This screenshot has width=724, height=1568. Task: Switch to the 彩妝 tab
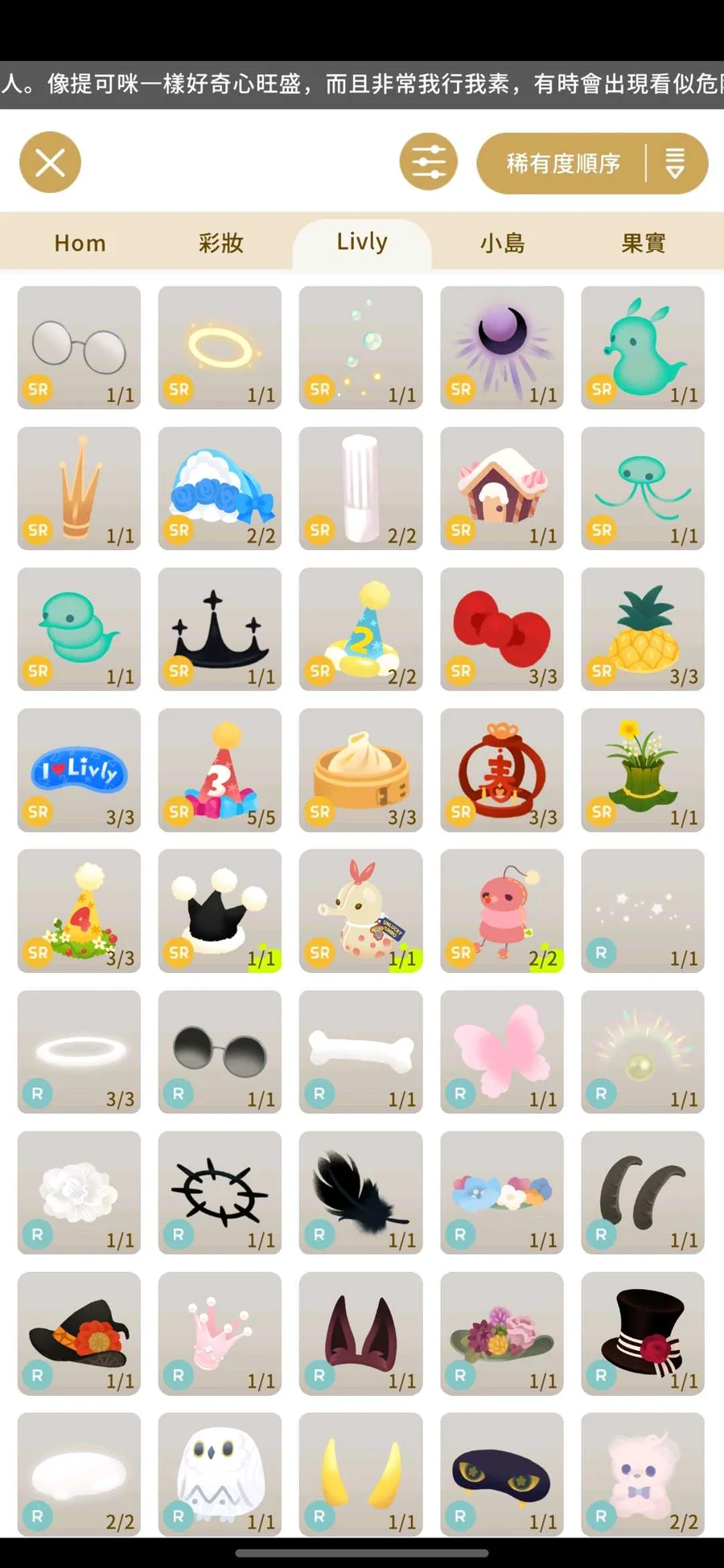(x=220, y=243)
